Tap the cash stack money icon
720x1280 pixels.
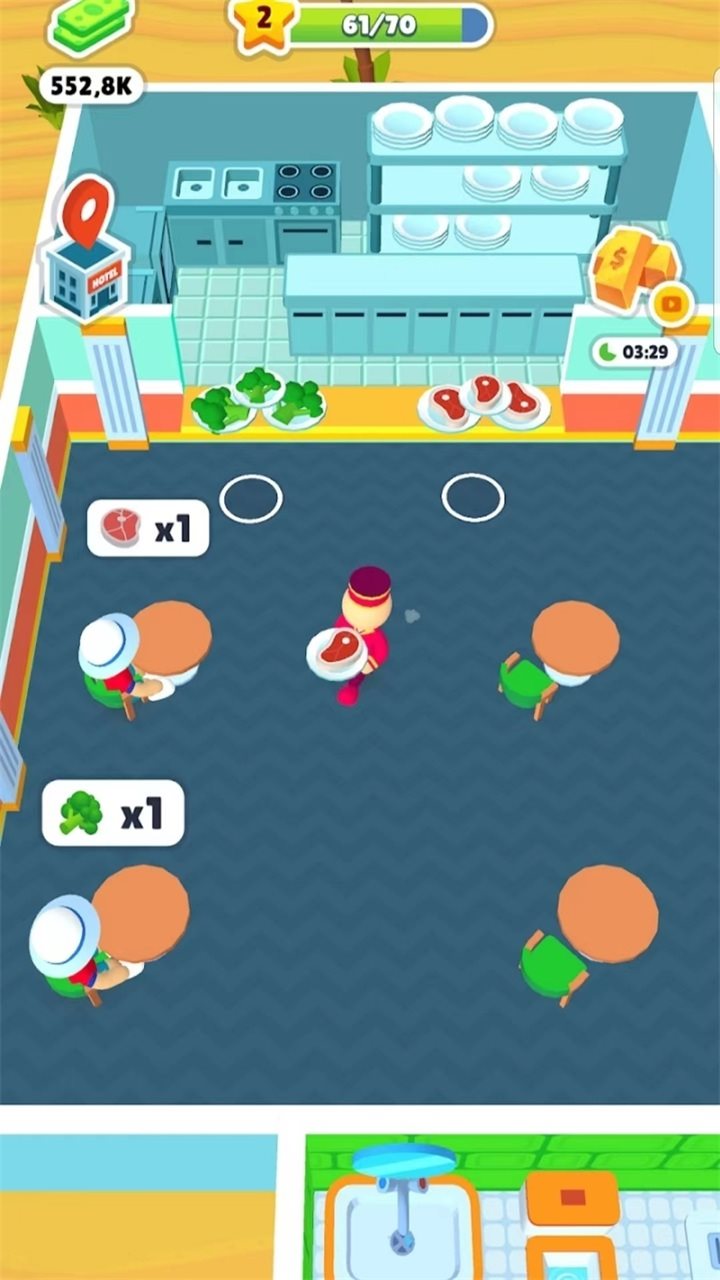coord(90,30)
